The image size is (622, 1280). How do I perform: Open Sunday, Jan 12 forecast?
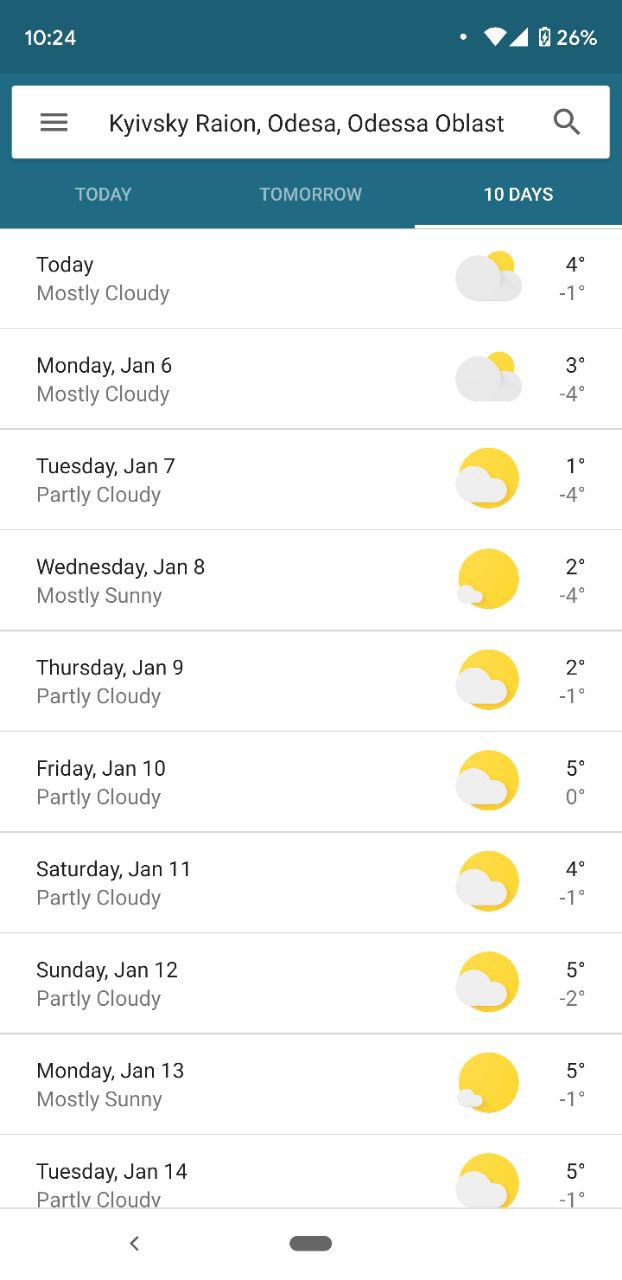(x=311, y=983)
